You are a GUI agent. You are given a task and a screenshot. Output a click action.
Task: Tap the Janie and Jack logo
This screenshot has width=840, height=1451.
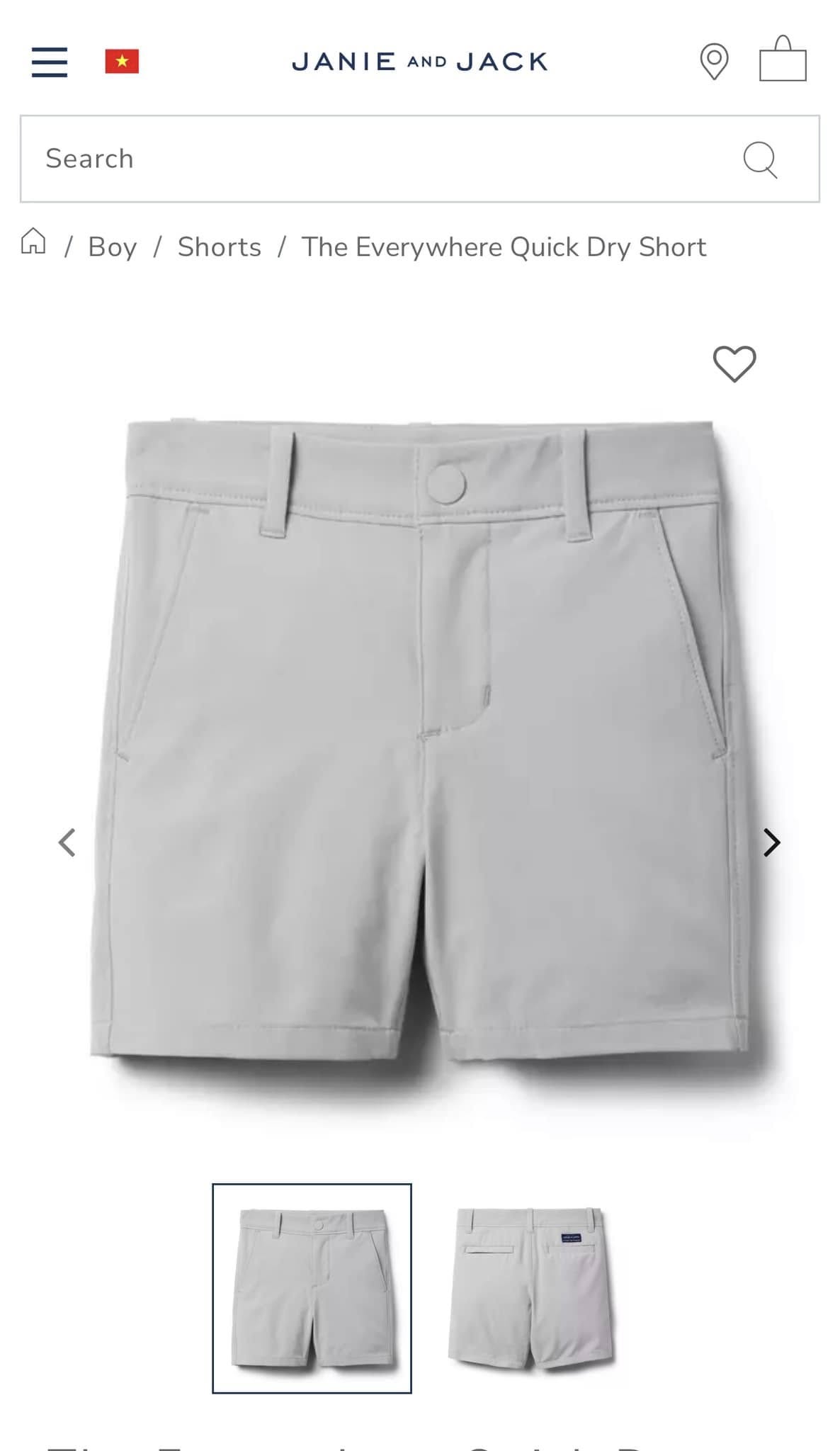[x=420, y=62]
